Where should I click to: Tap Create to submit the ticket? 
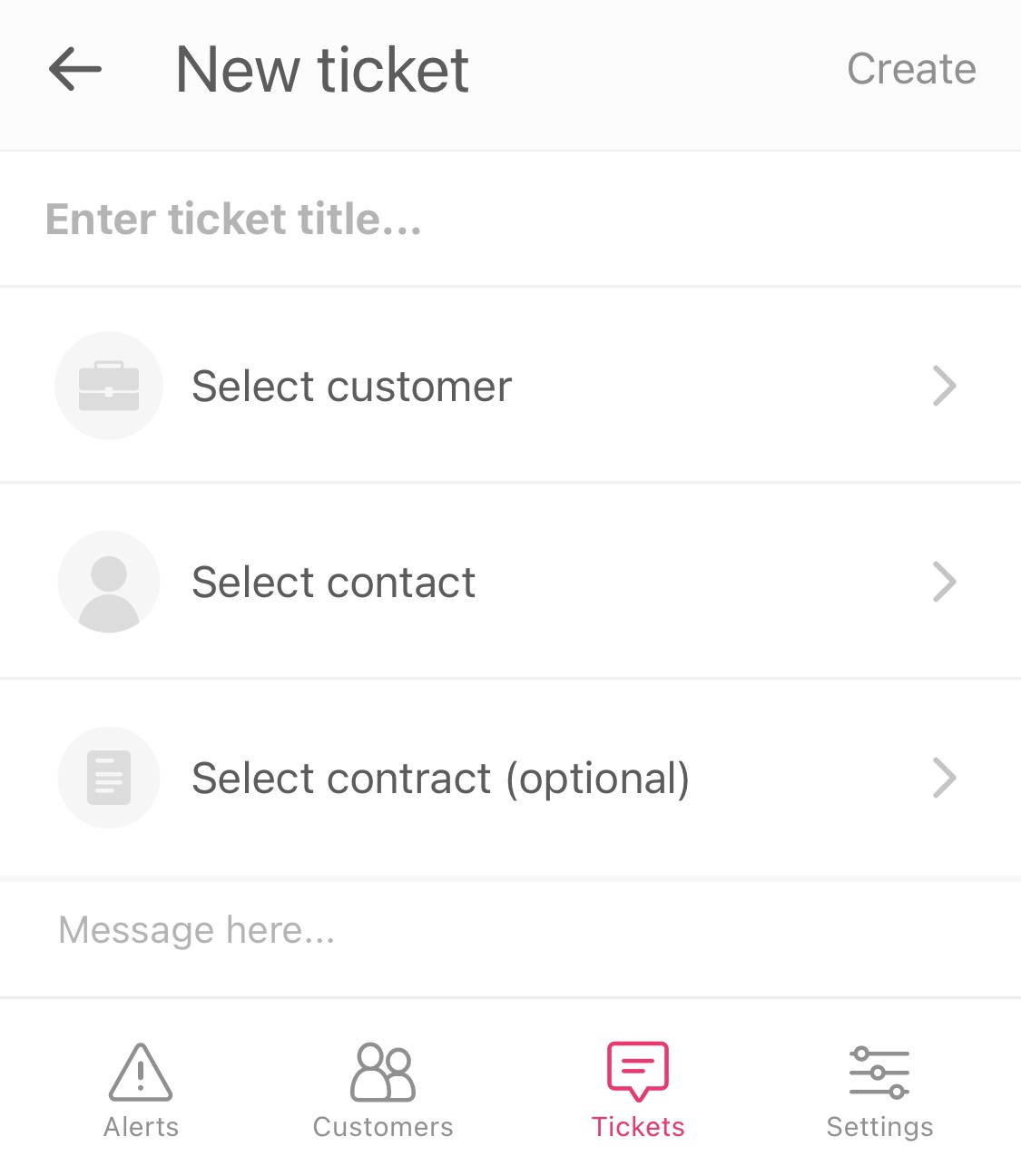(x=910, y=69)
